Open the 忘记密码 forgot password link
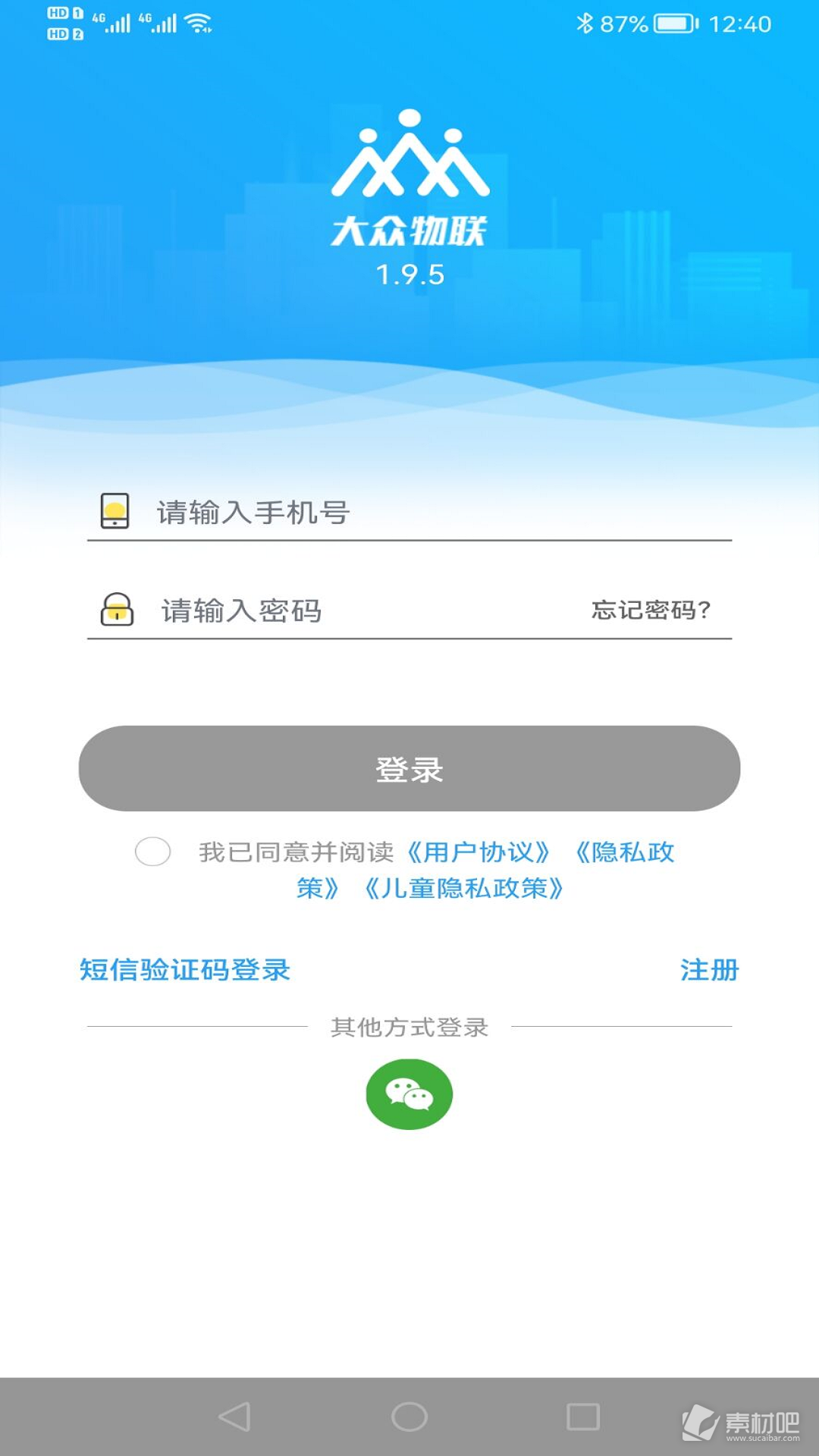This screenshot has width=819, height=1456. point(651,610)
